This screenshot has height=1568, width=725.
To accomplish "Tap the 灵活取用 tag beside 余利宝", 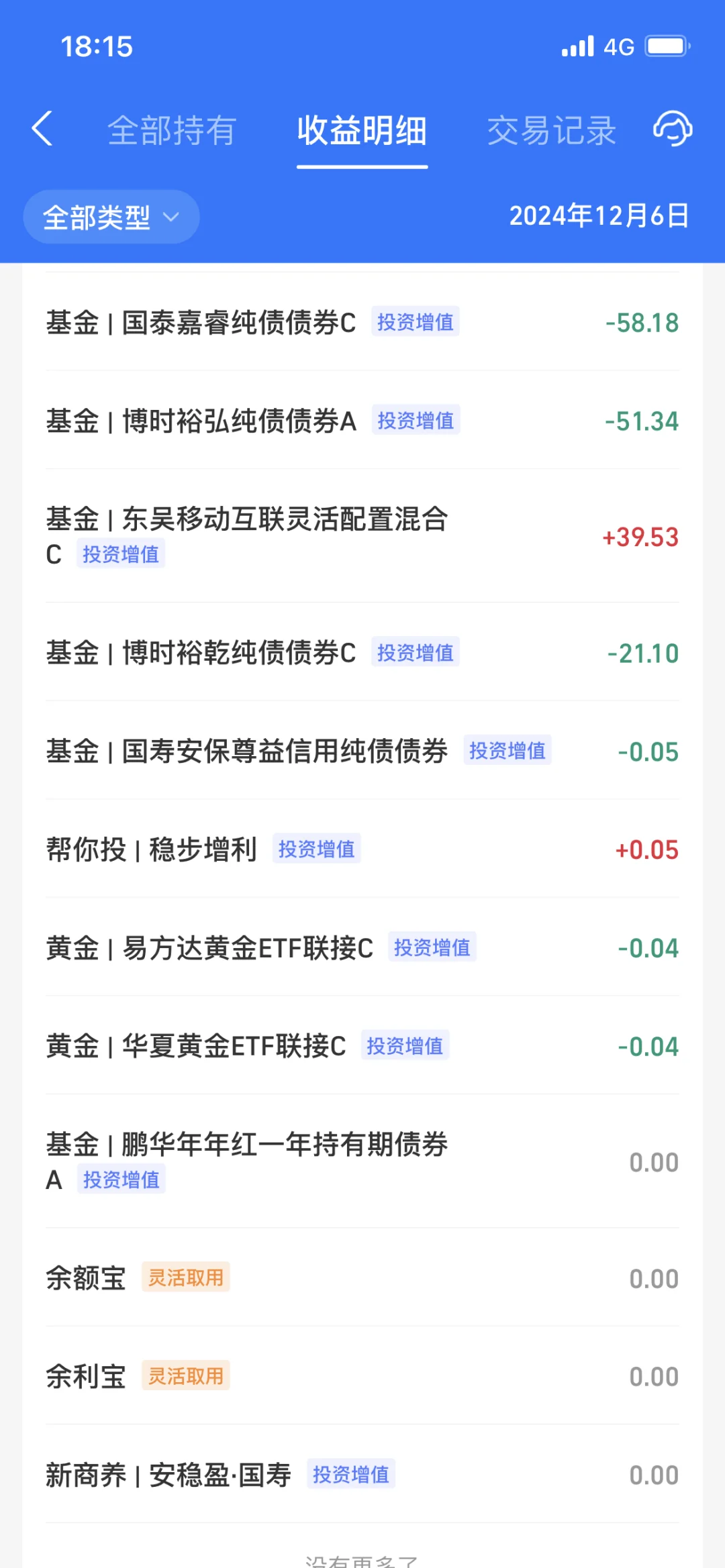I will (x=186, y=1375).
